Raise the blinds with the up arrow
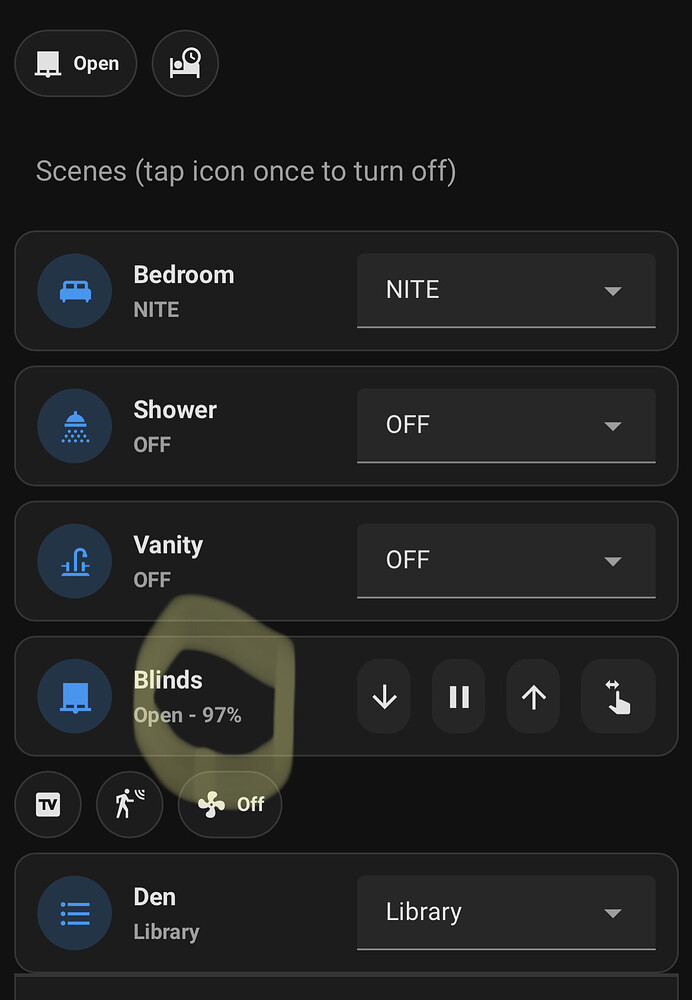692x1000 pixels. 534,696
